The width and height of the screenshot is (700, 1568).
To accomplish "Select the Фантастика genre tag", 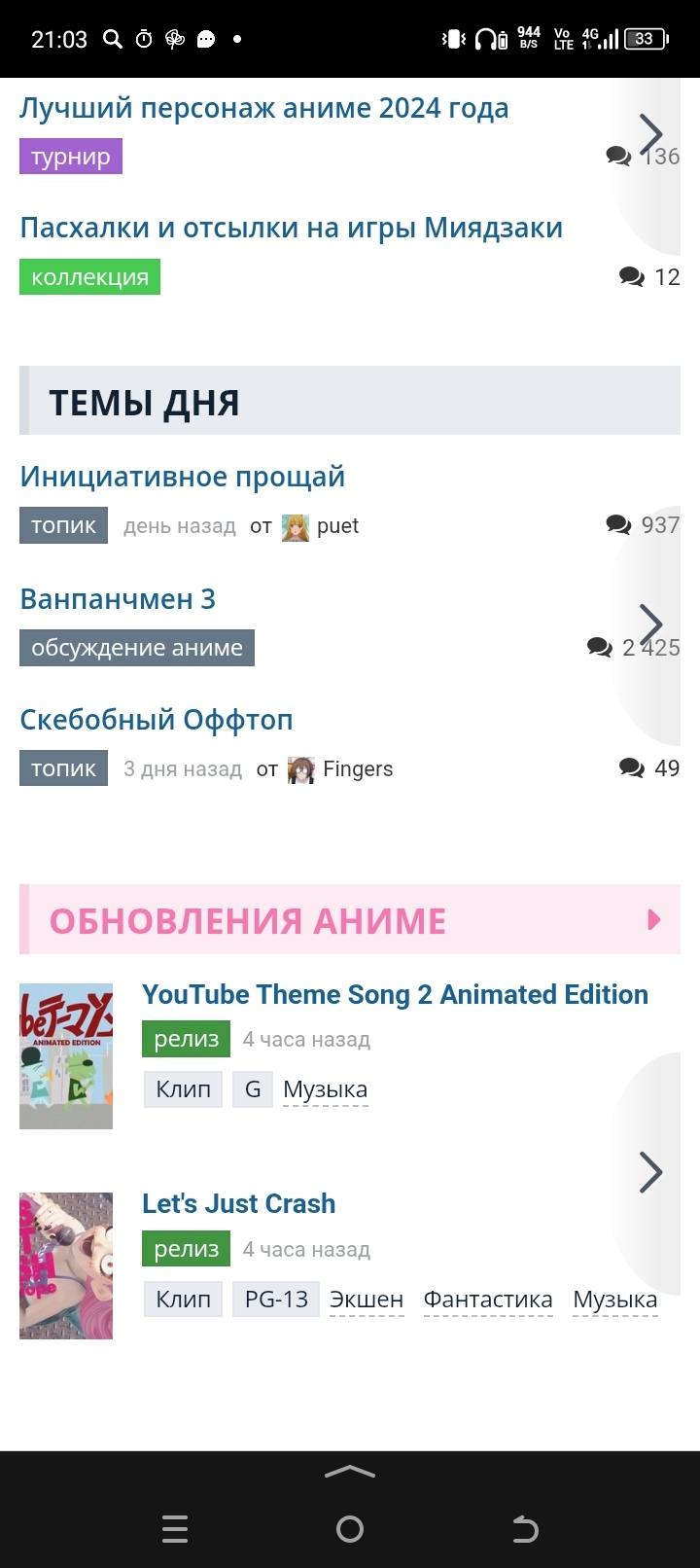I will pyautogui.click(x=487, y=1300).
